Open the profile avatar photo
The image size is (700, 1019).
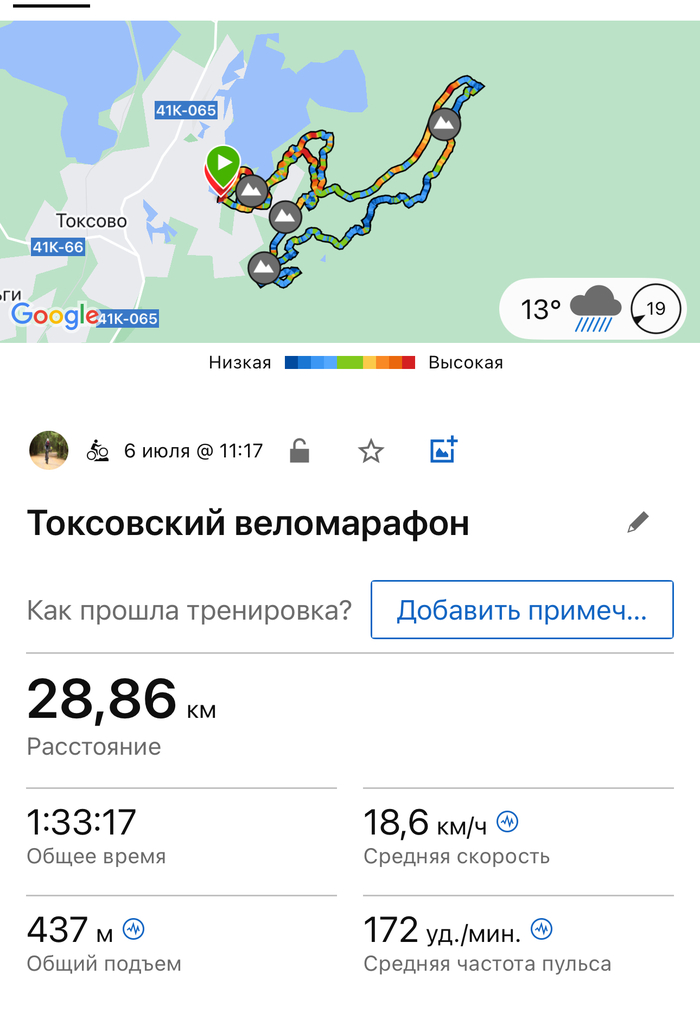pyautogui.click(x=49, y=451)
